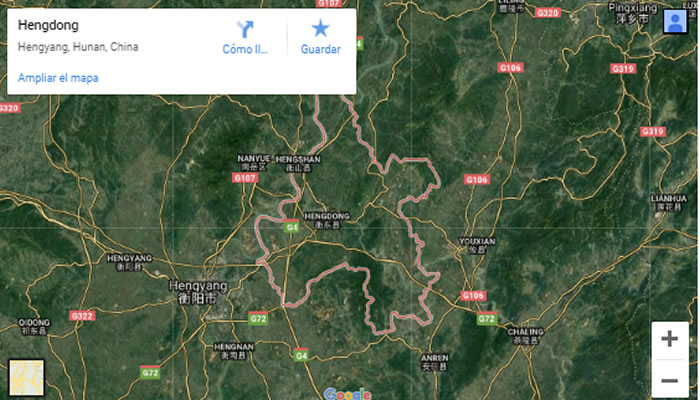700x400 pixels.
Task: Switch map layer using the thumbnail
Action: pos(27,377)
